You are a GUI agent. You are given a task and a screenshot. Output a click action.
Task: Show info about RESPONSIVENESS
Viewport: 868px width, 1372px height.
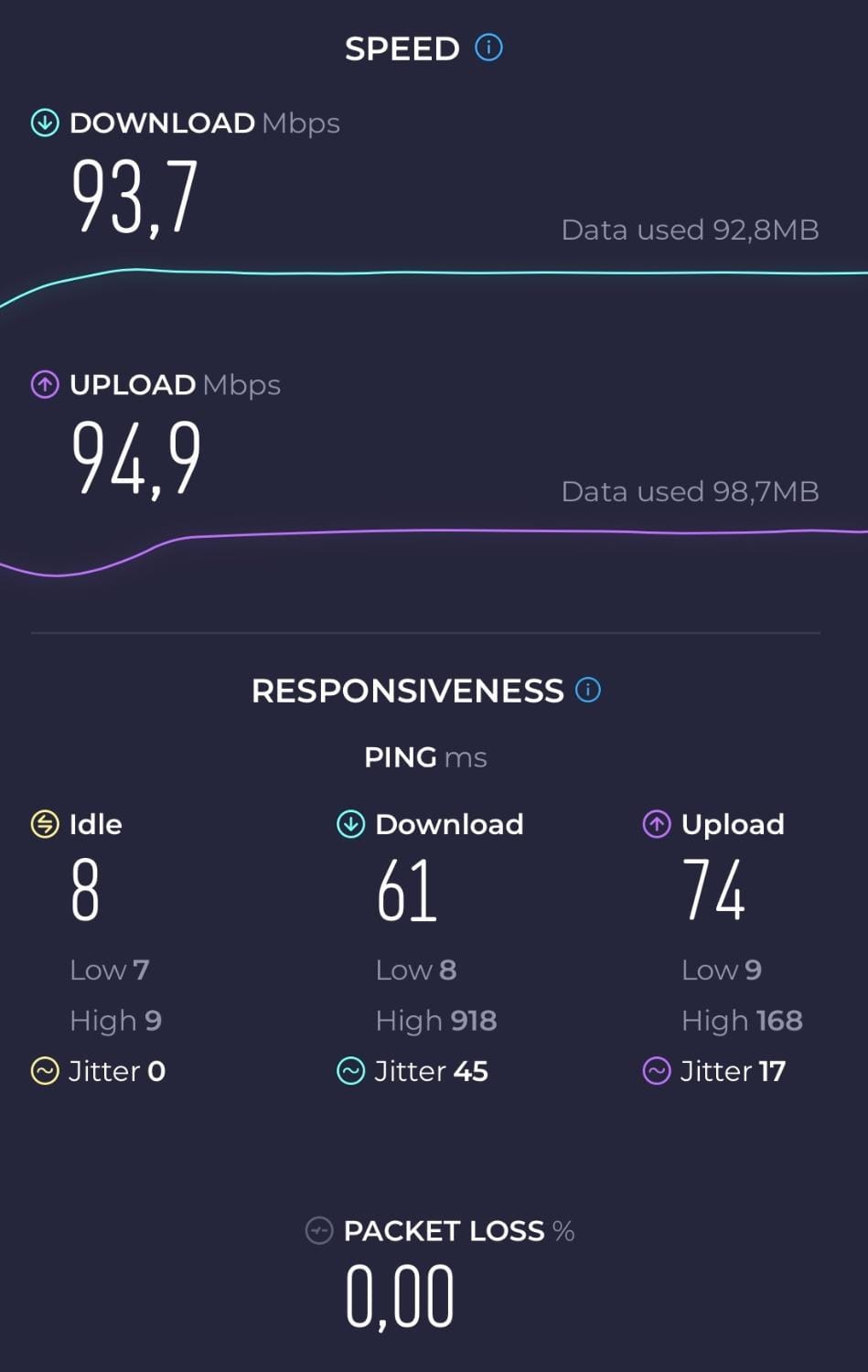(x=588, y=690)
